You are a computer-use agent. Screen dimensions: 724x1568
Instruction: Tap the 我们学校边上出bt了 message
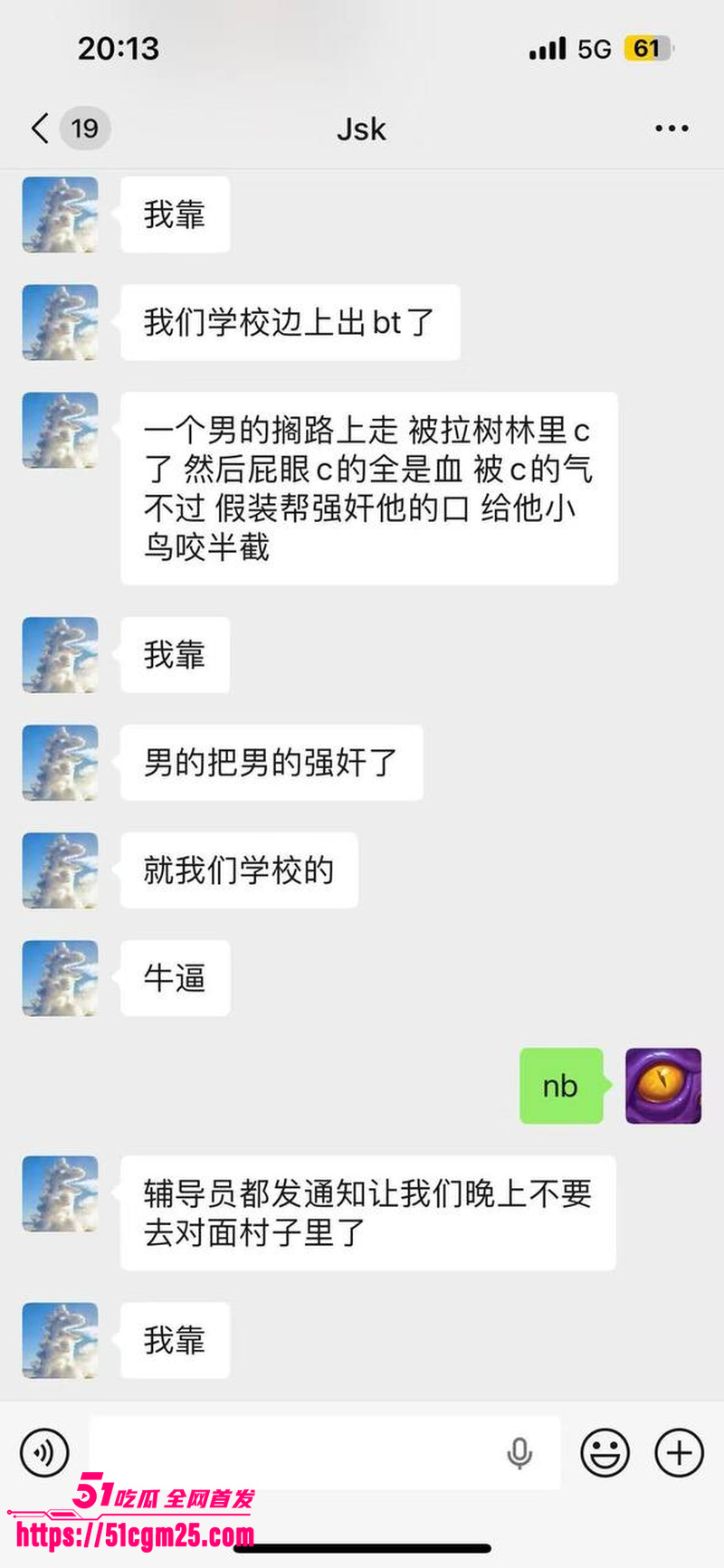[290, 321]
